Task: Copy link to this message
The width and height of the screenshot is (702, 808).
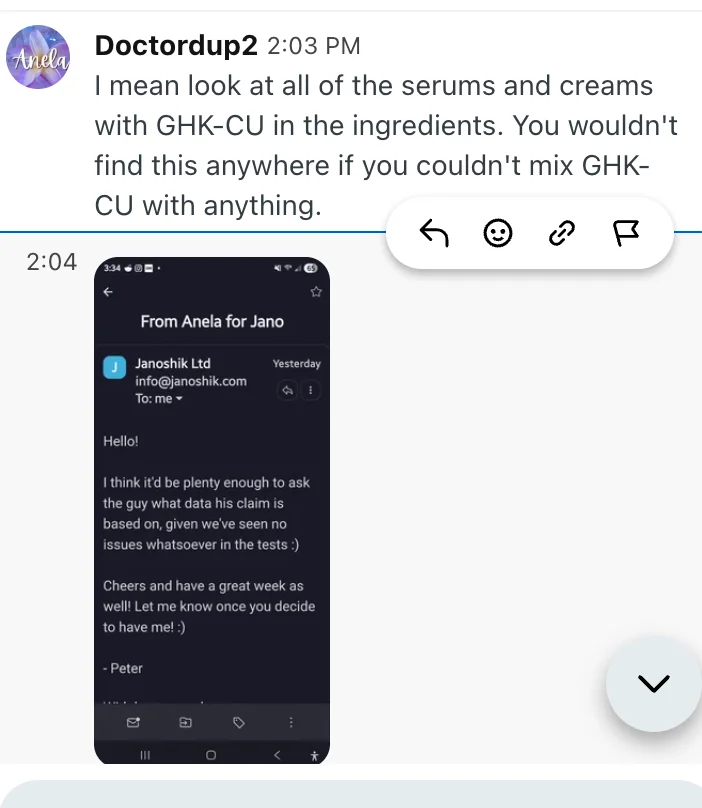Action: (x=562, y=233)
